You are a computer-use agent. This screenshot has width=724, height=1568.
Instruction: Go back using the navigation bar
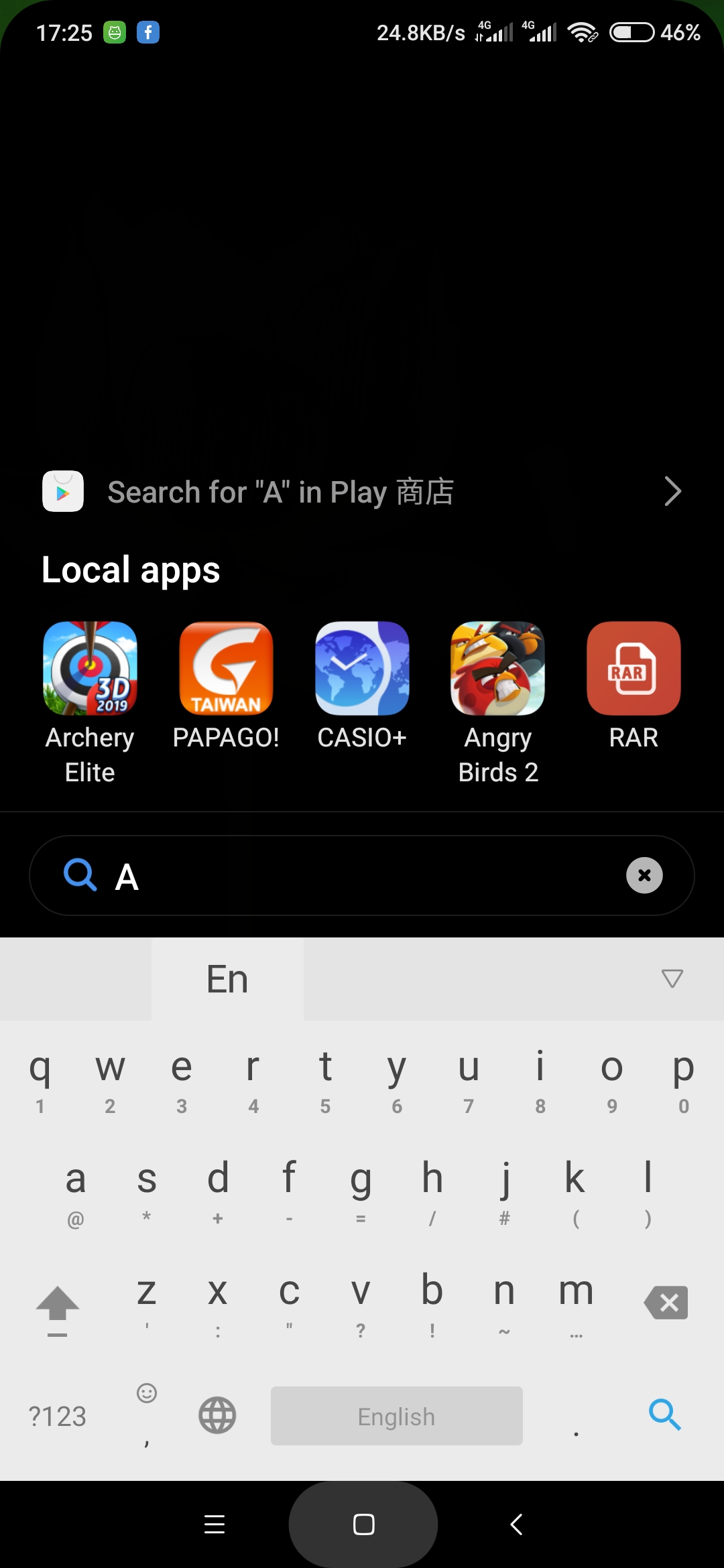(516, 1524)
